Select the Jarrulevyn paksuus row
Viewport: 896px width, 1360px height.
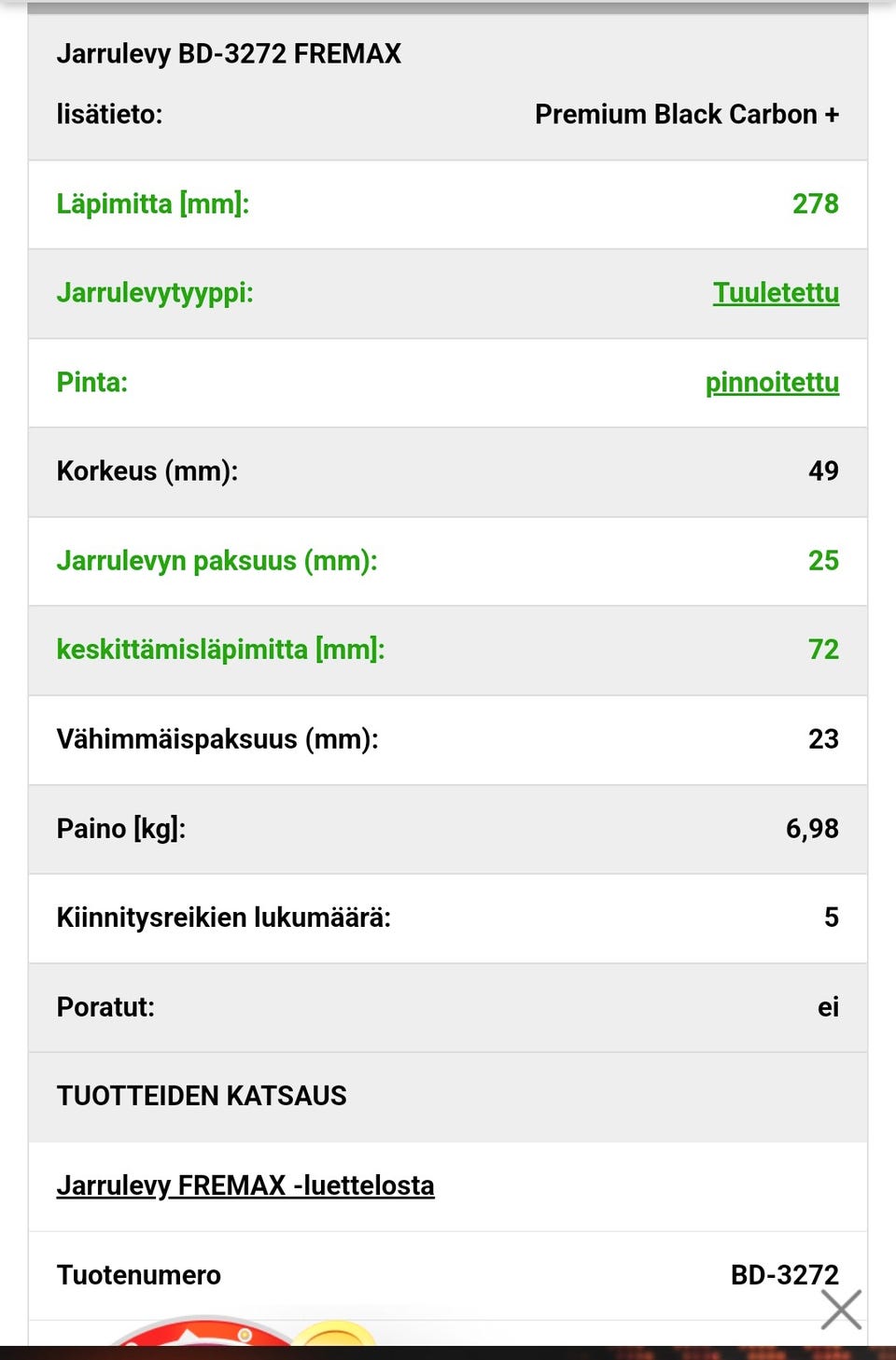pos(218,561)
